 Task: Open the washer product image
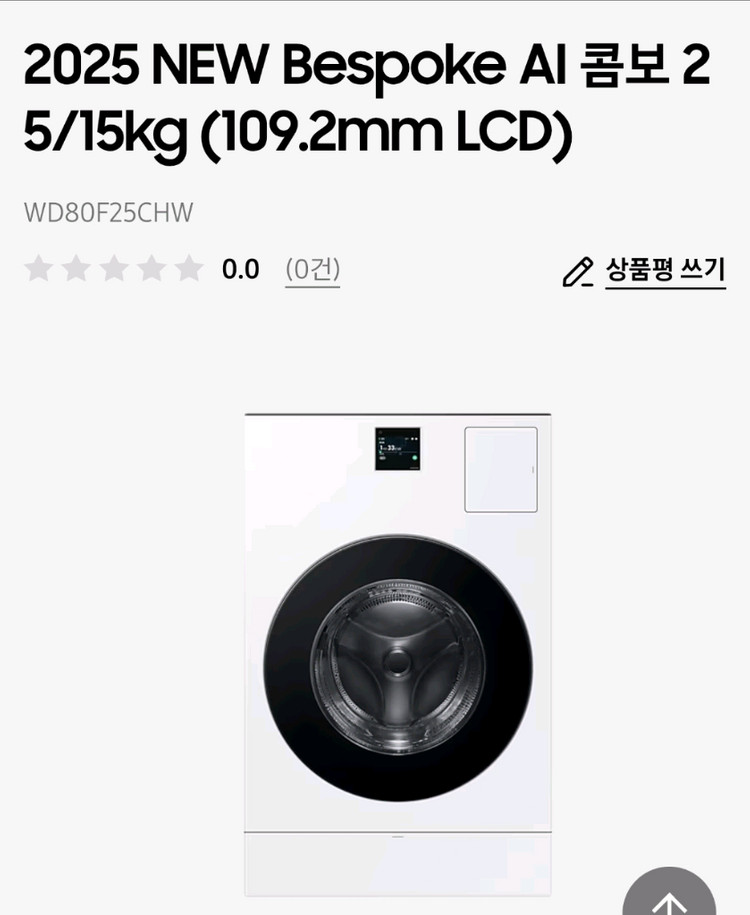pyautogui.click(x=397, y=654)
